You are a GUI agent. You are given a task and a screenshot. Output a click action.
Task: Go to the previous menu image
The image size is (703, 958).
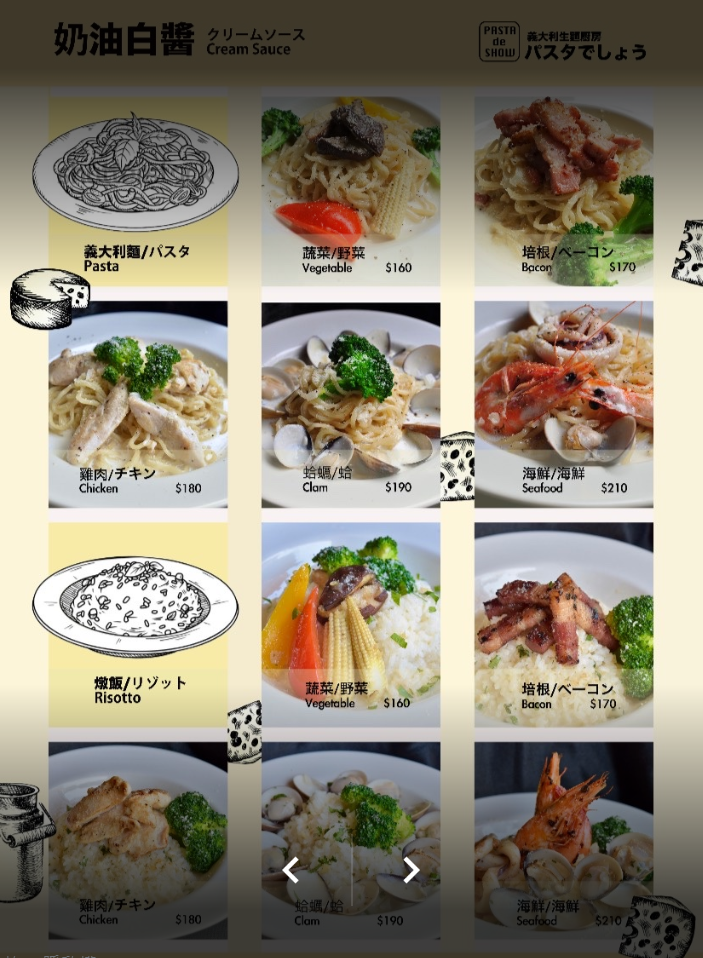pos(290,870)
